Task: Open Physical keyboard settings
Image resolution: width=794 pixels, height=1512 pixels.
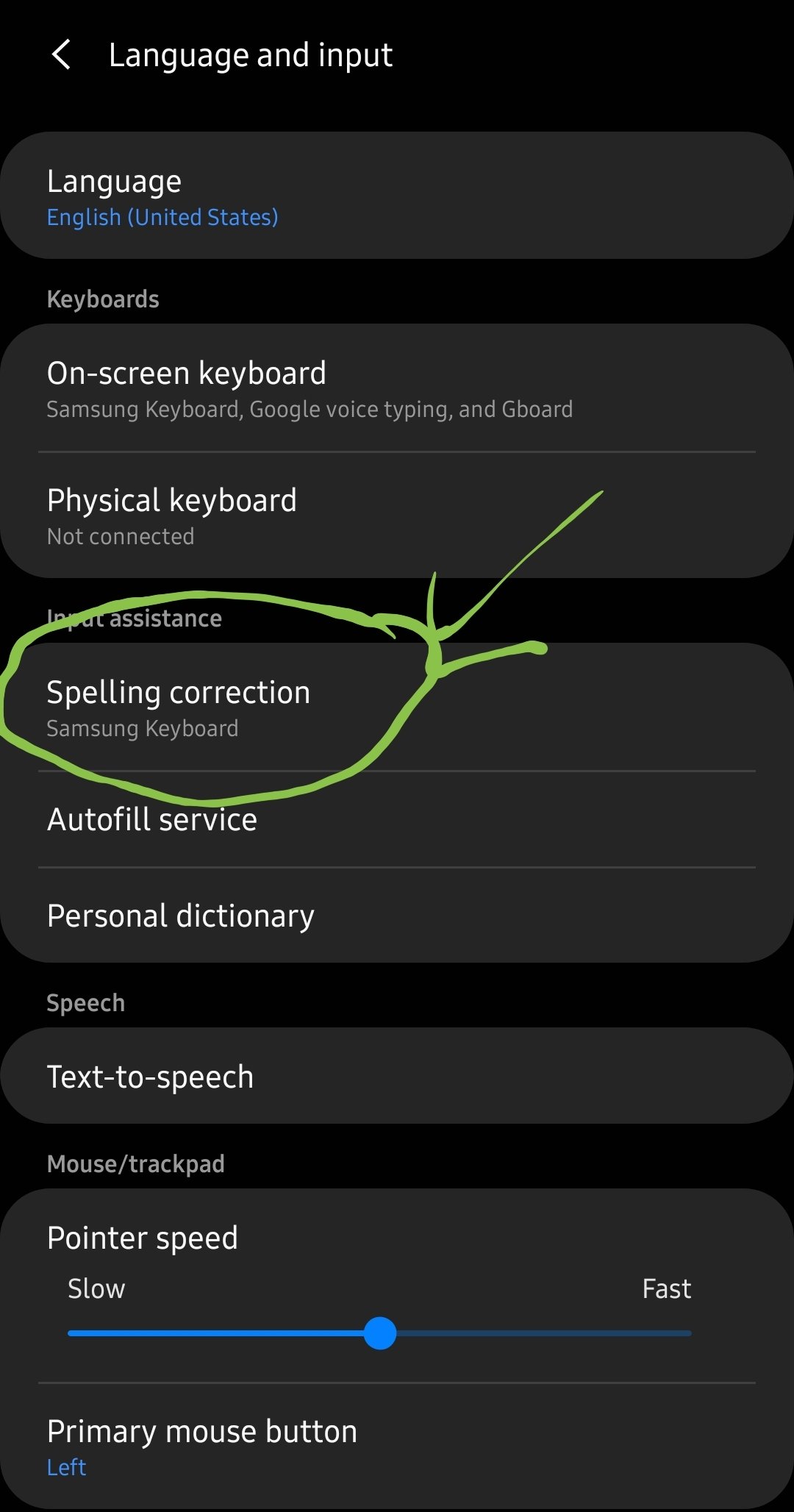Action: [397, 516]
